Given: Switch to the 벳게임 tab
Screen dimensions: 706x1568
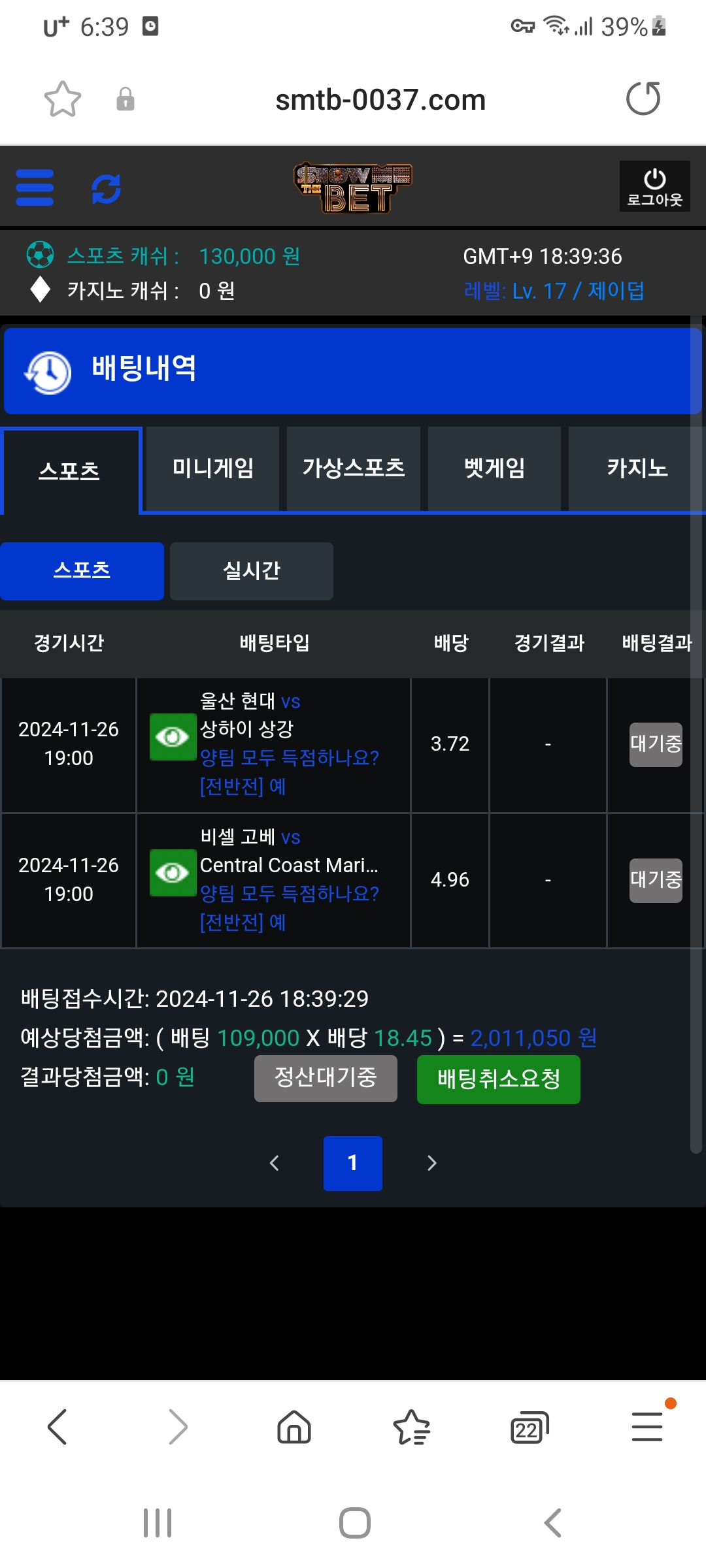Looking at the screenshot, I should pos(494,468).
